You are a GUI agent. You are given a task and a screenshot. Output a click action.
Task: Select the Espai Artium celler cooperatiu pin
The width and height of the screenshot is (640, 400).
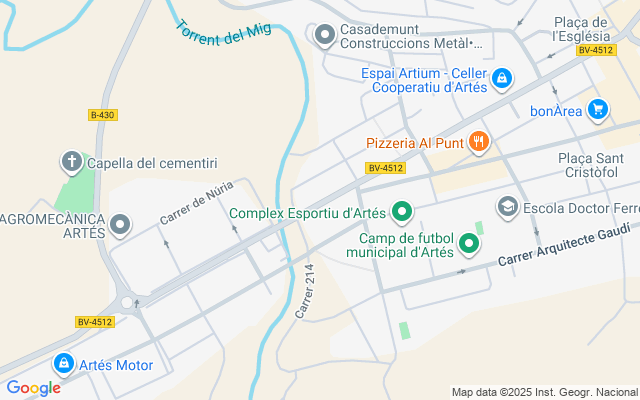[502, 77]
